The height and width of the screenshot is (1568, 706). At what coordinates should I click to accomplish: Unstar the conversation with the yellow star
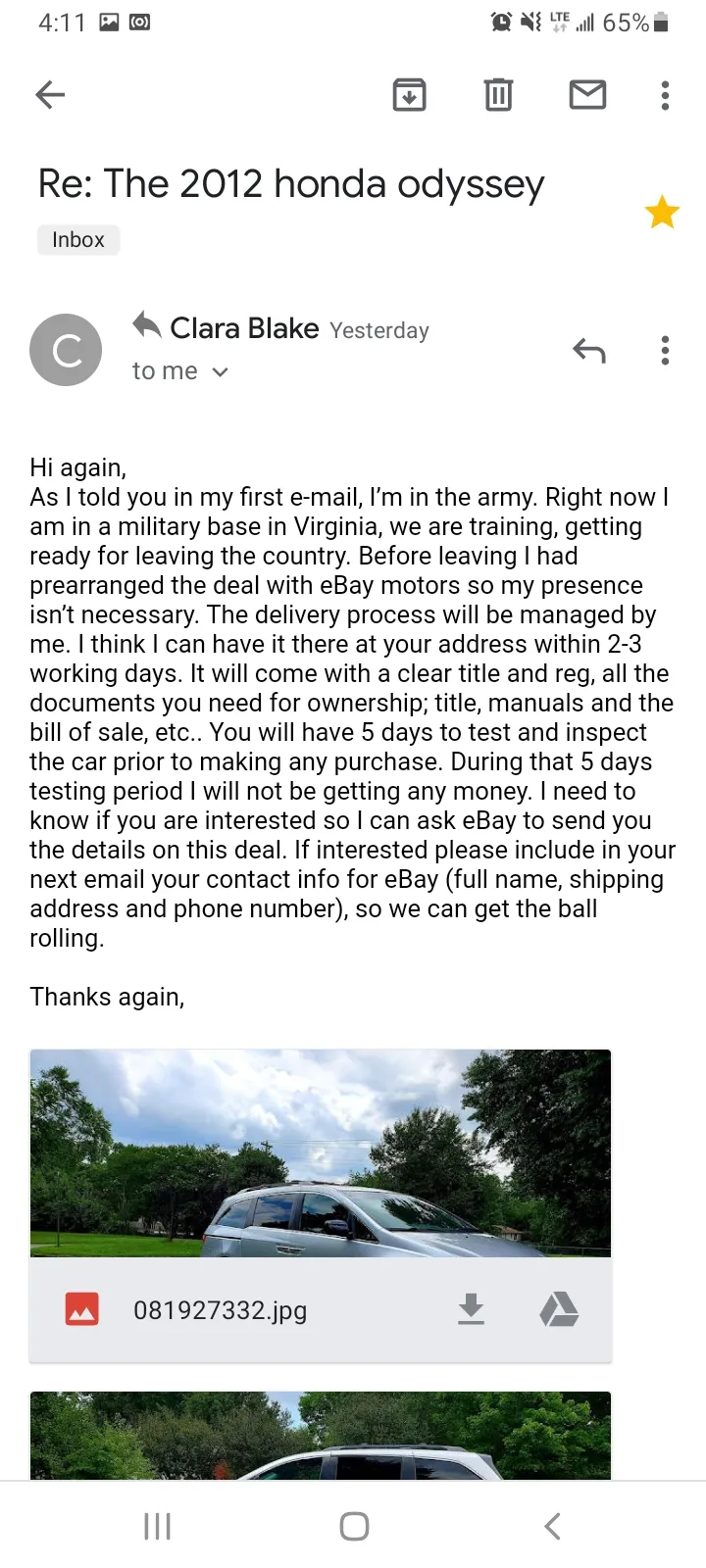[x=662, y=212]
